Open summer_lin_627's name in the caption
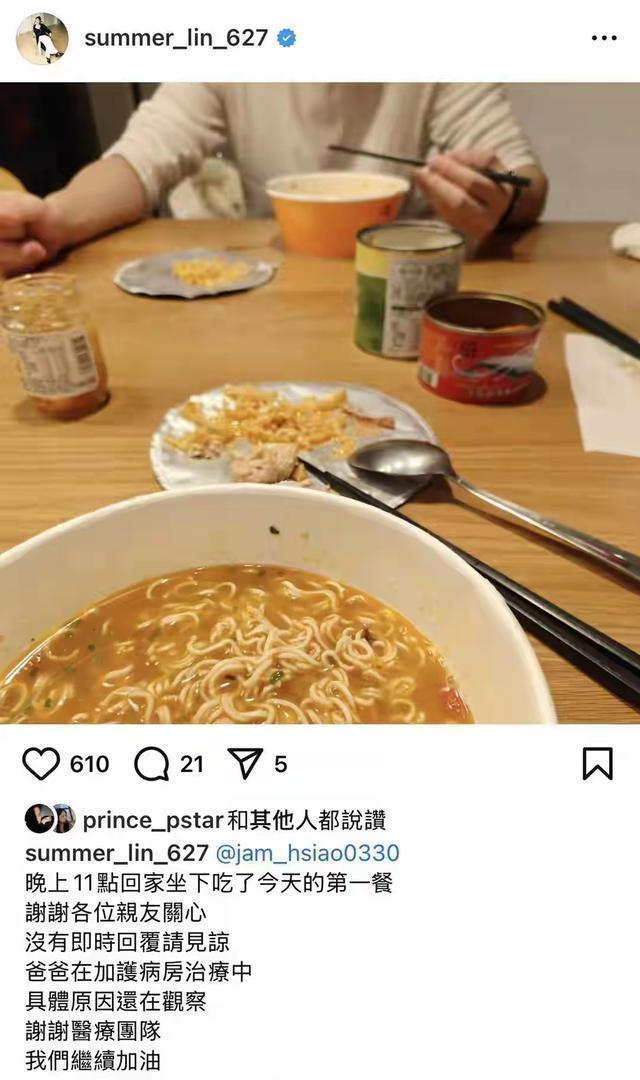 coord(116,853)
